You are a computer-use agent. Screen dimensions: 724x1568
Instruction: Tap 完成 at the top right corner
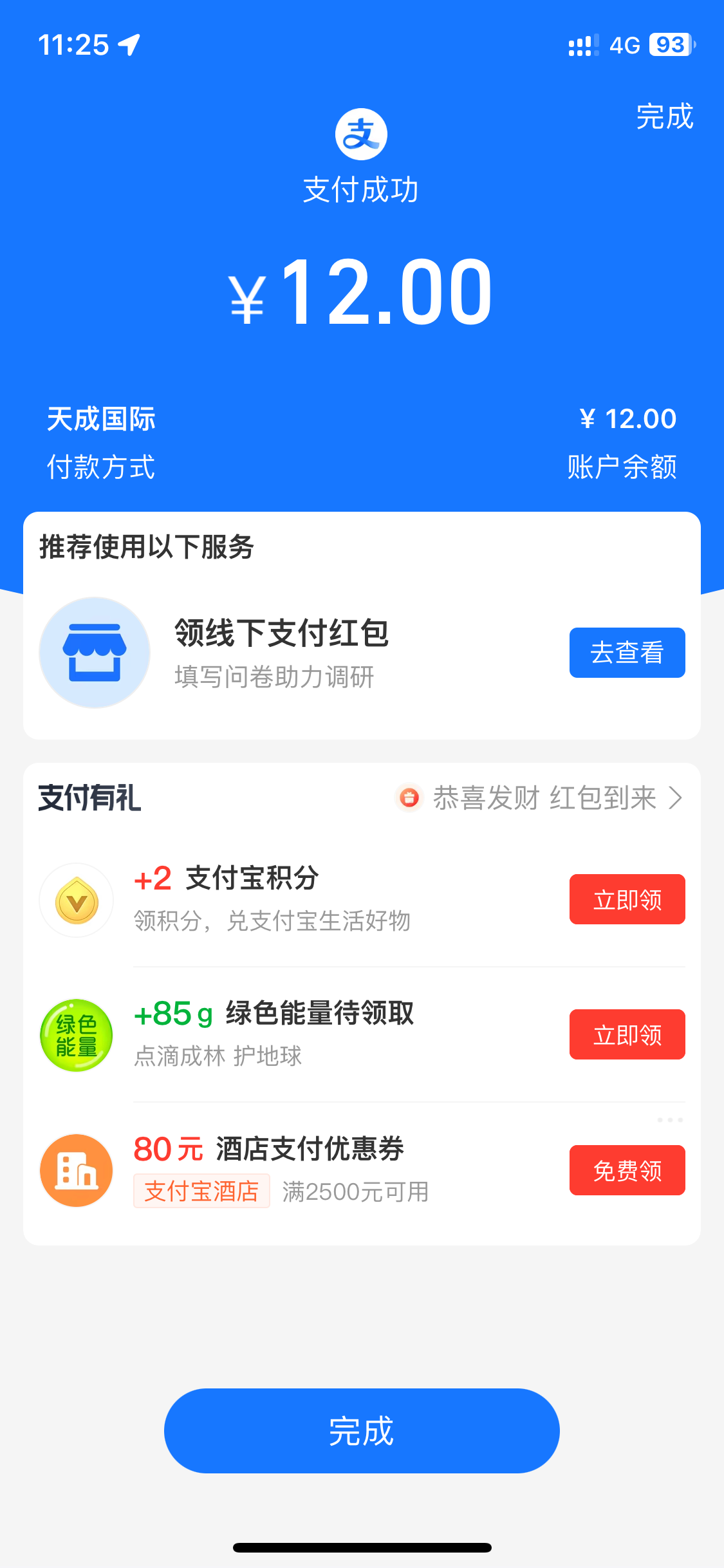click(x=664, y=117)
